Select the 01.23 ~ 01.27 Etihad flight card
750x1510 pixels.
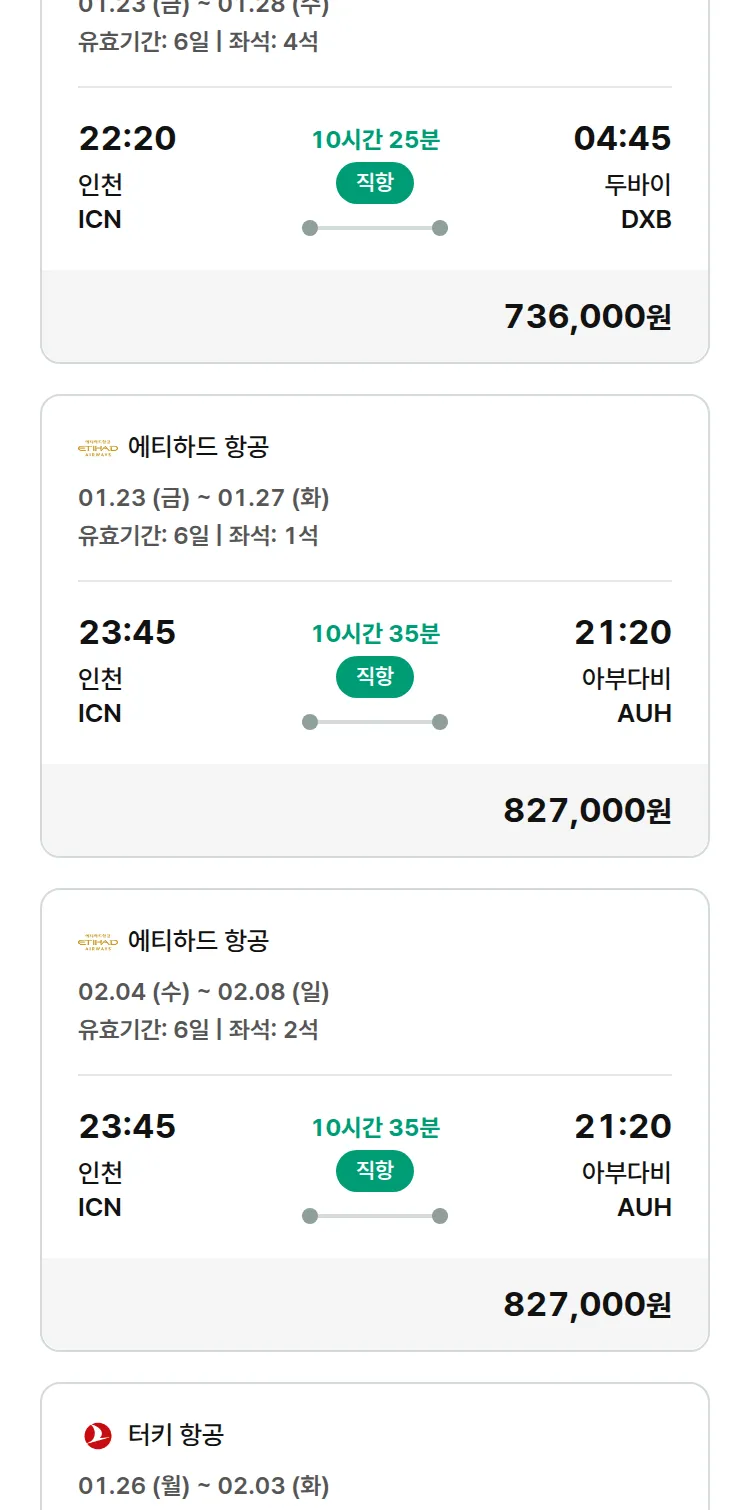(x=374, y=624)
